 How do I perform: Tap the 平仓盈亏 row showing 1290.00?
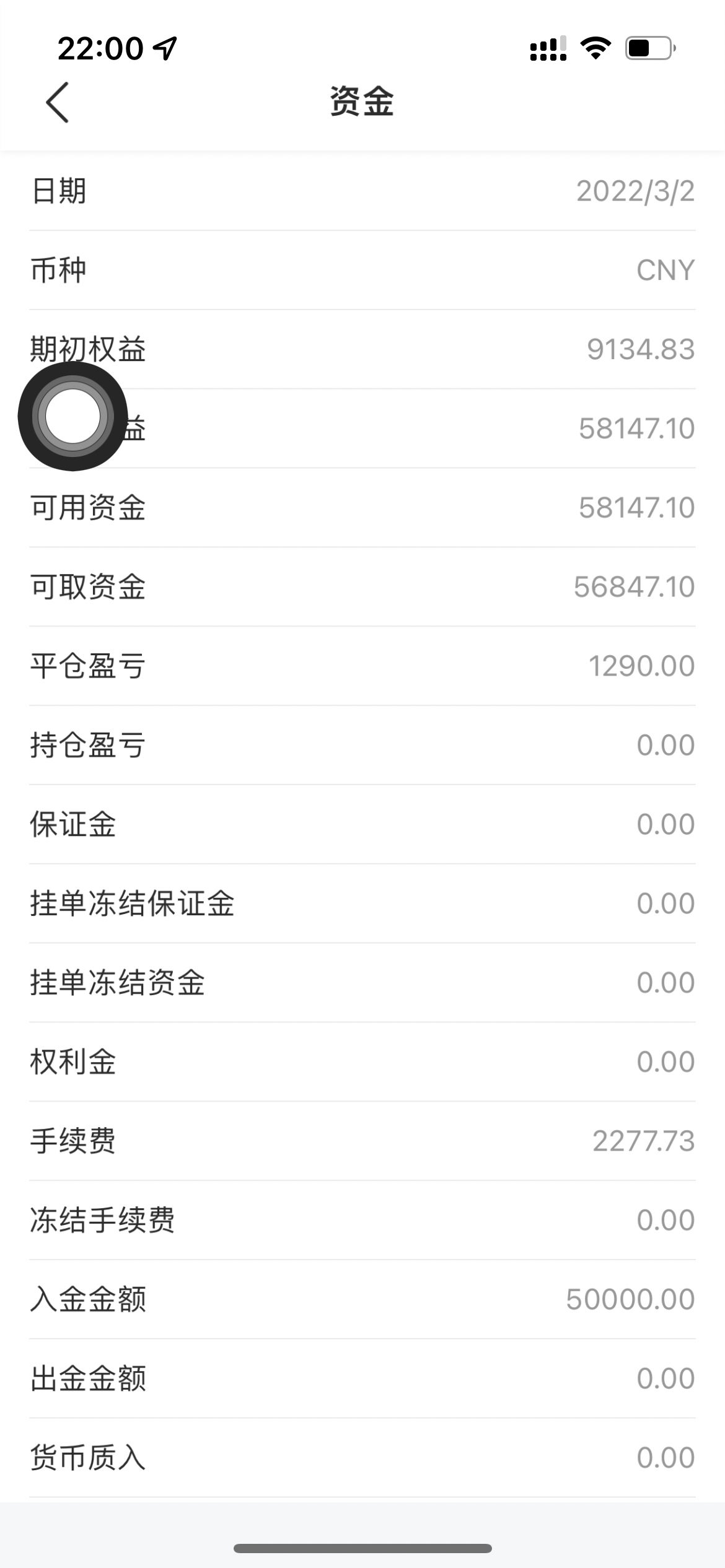[x=362, y=665]
